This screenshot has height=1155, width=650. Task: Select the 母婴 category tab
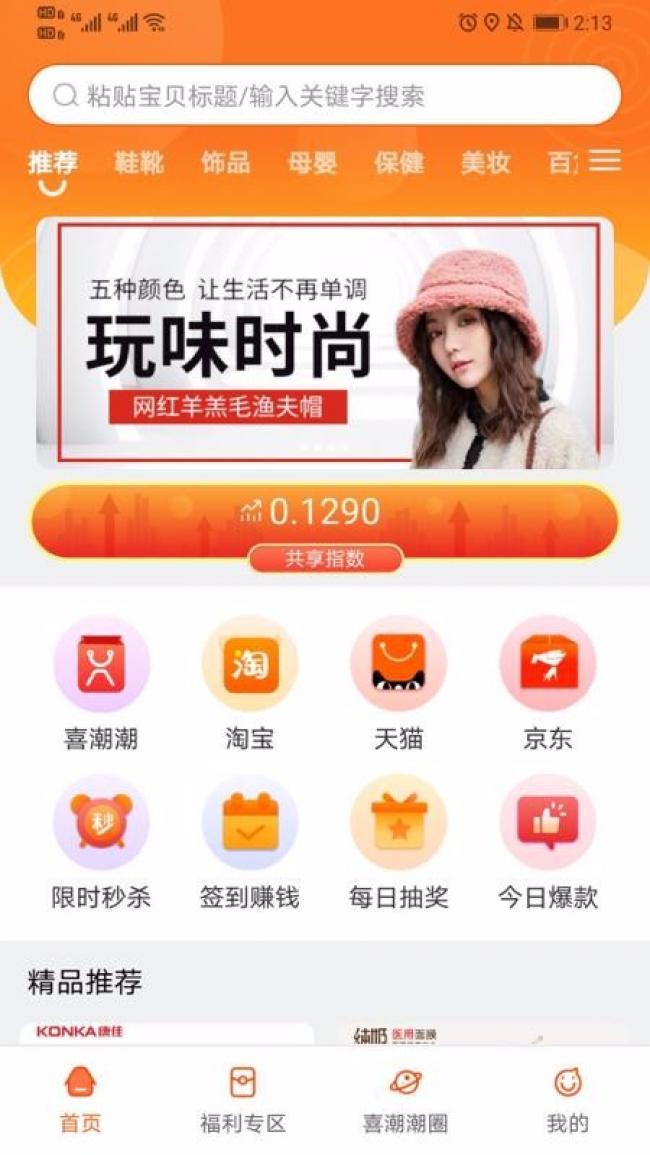312,163
